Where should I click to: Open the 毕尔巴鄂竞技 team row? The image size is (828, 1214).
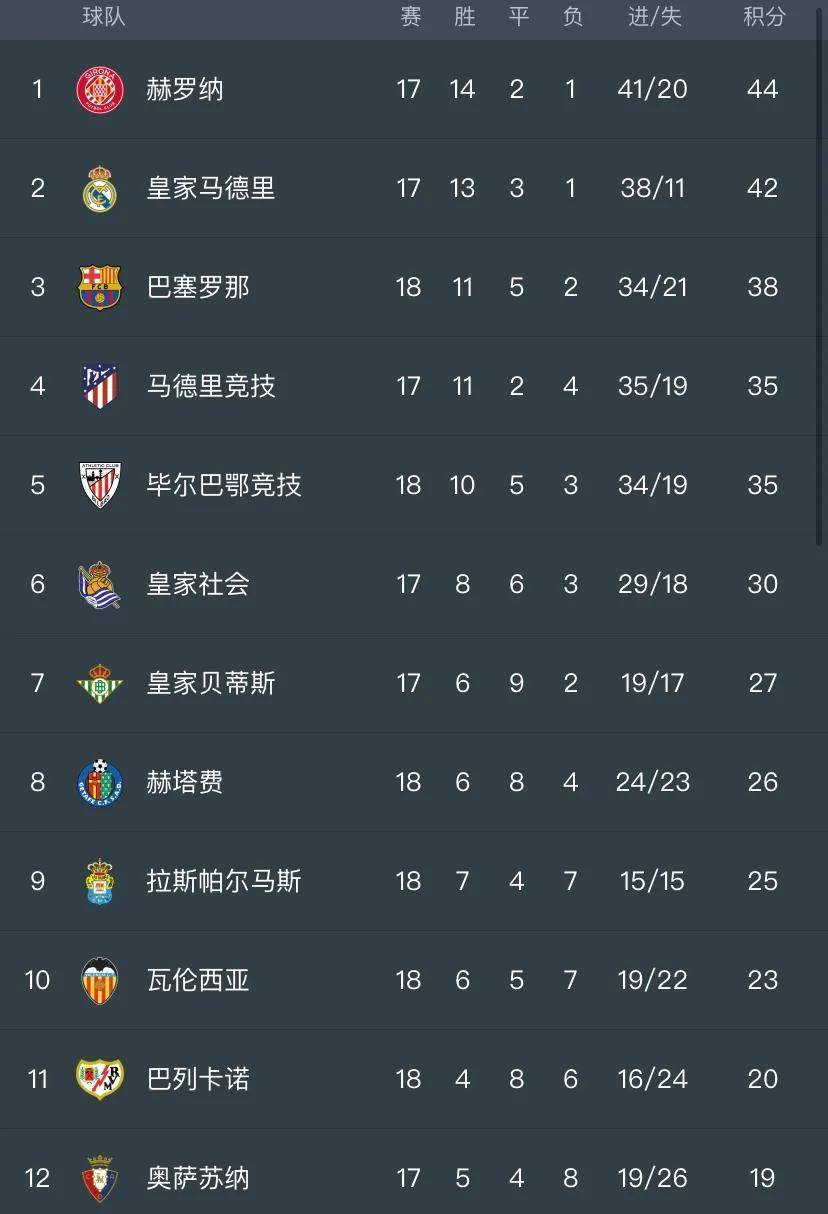click(x=223, y=485)
